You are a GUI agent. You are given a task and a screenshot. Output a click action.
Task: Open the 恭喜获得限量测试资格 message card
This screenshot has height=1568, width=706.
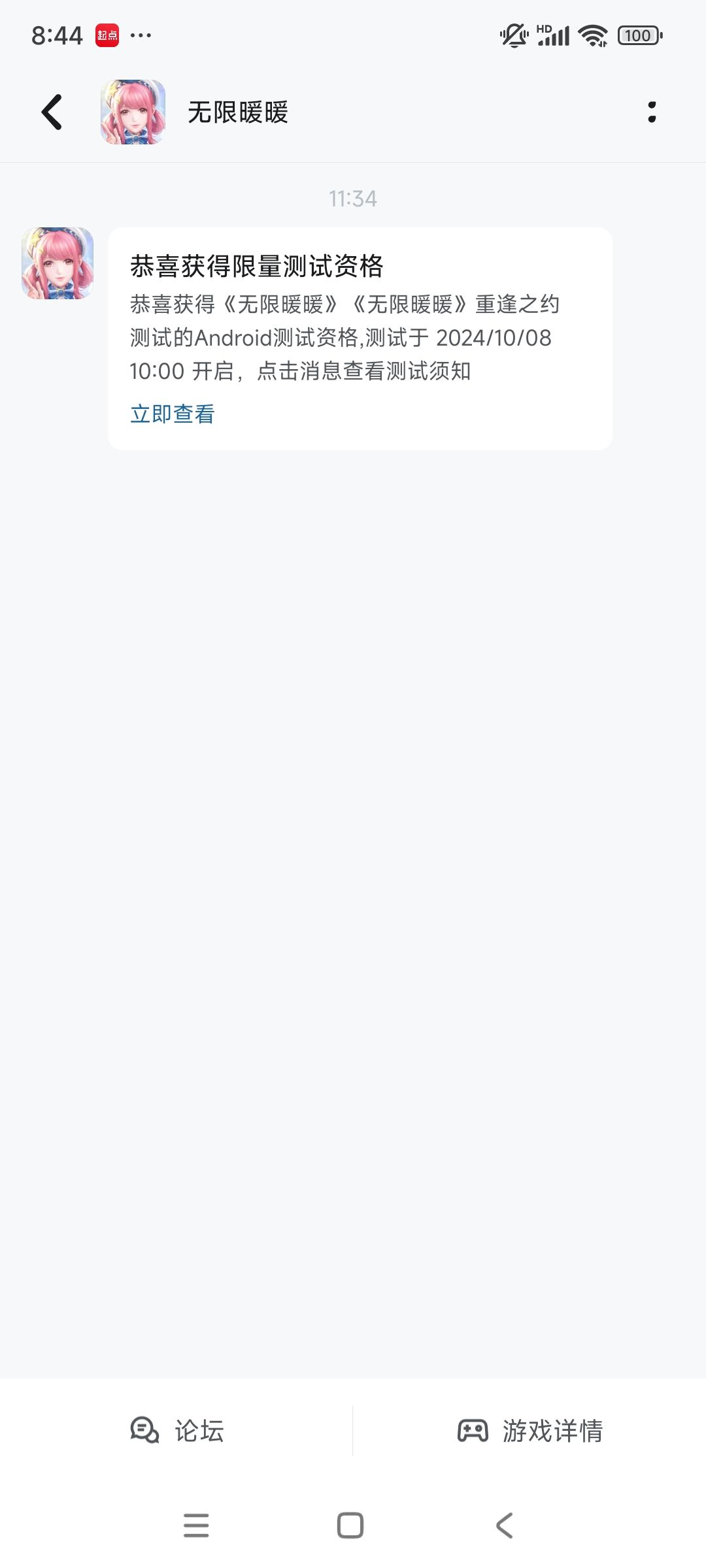(x=360, y=338)
